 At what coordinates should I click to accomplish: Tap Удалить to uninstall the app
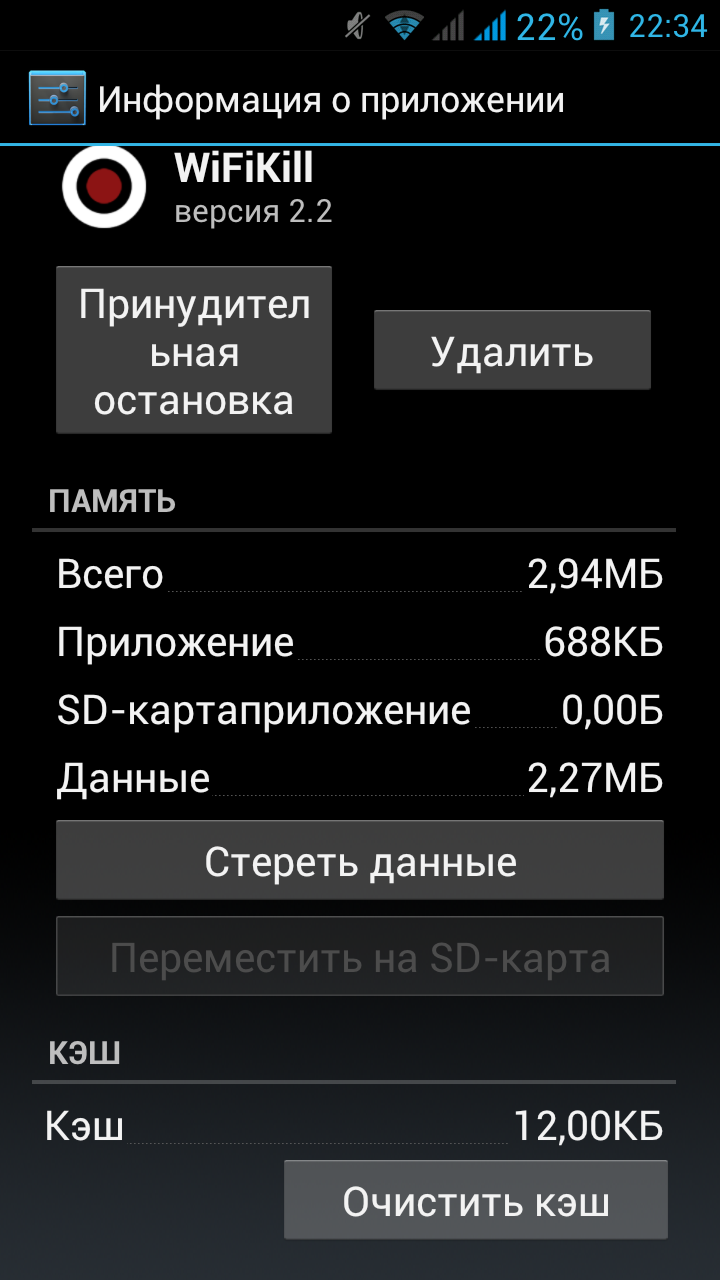pos(512,350)
